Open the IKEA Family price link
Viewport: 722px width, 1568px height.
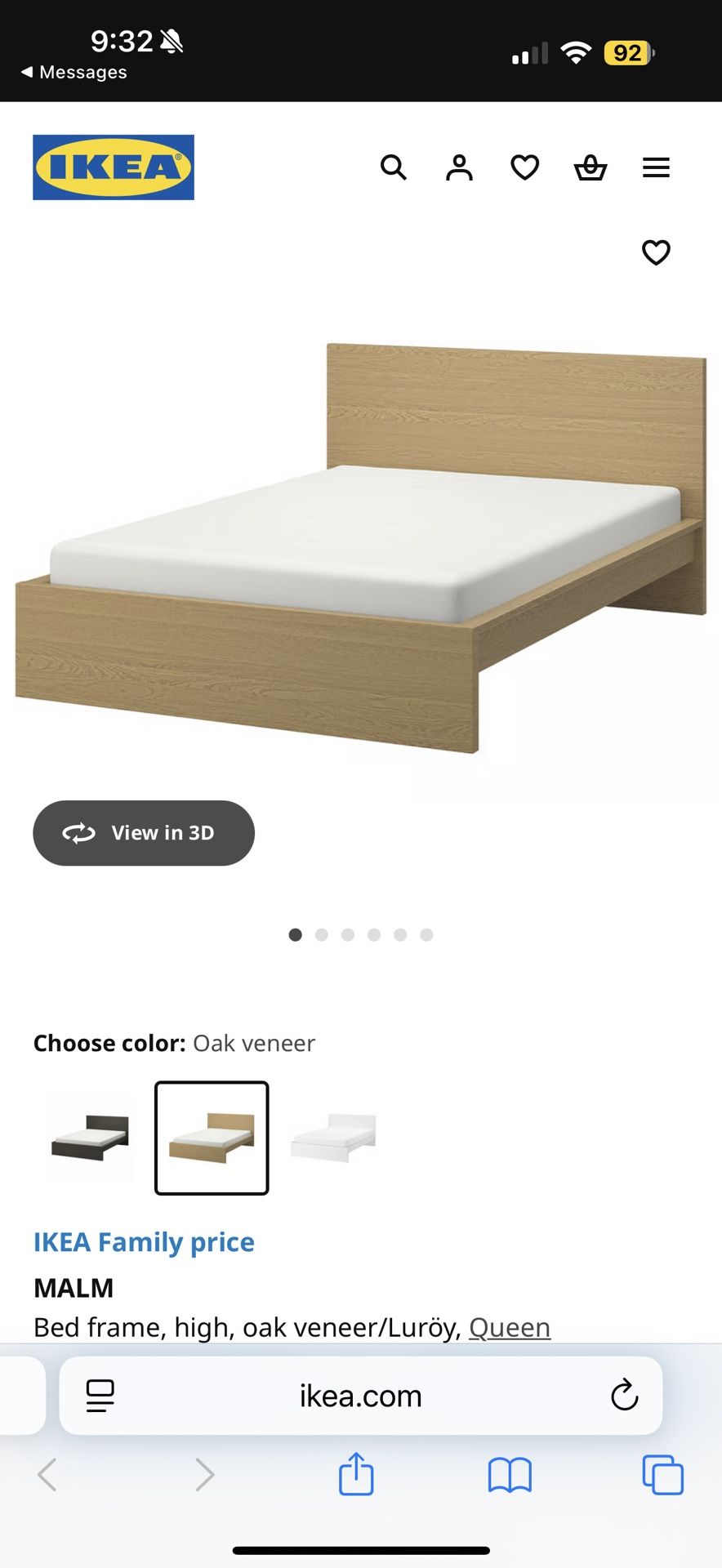coord(144,1242)
